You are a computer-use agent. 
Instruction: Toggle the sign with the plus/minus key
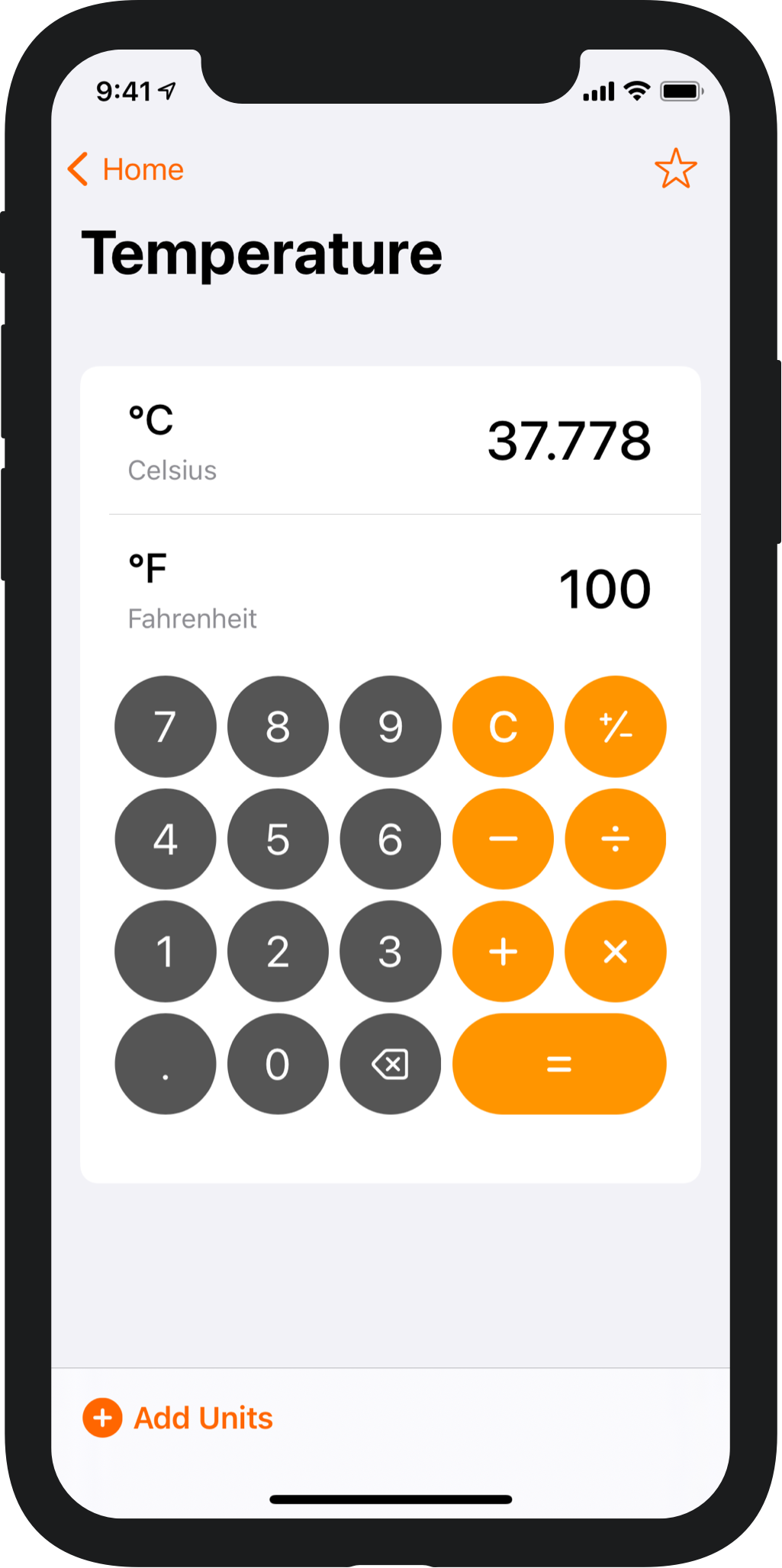615,727
